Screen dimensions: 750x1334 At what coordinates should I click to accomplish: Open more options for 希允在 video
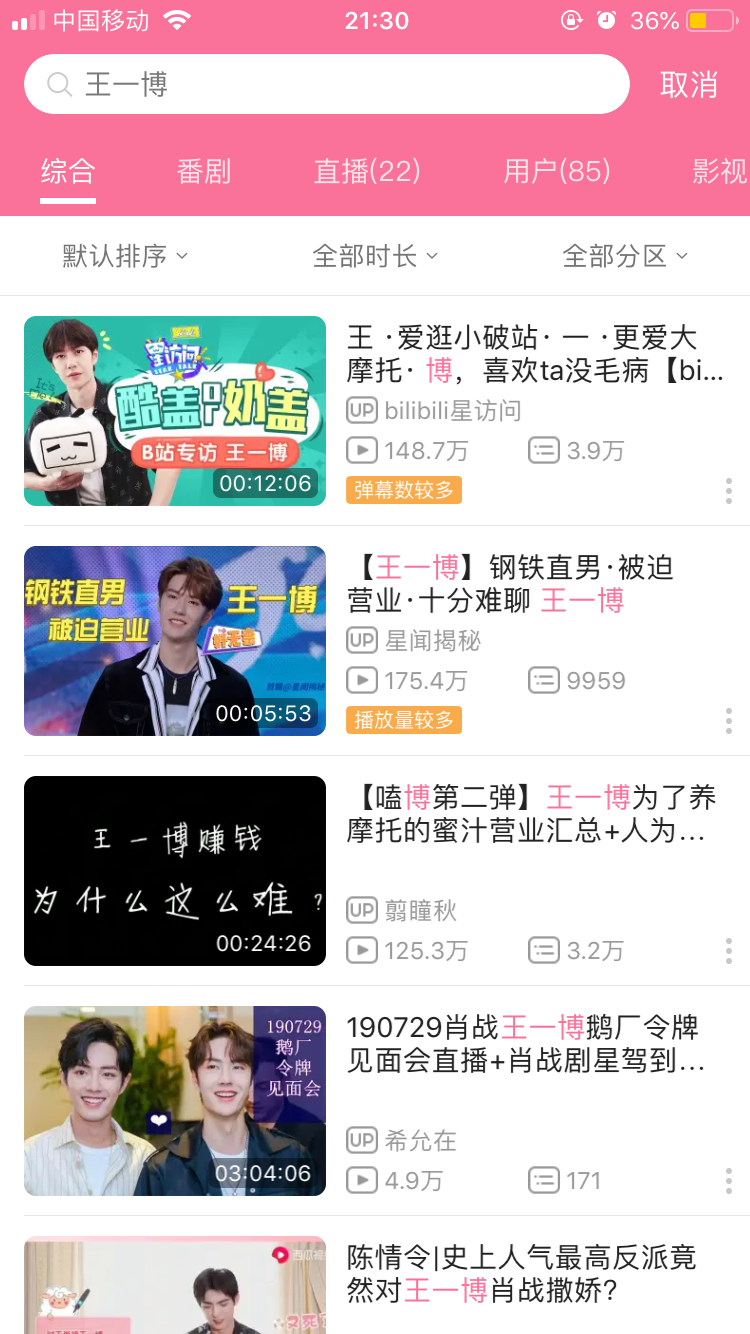pyautogui.click(x=728, y=1181)
